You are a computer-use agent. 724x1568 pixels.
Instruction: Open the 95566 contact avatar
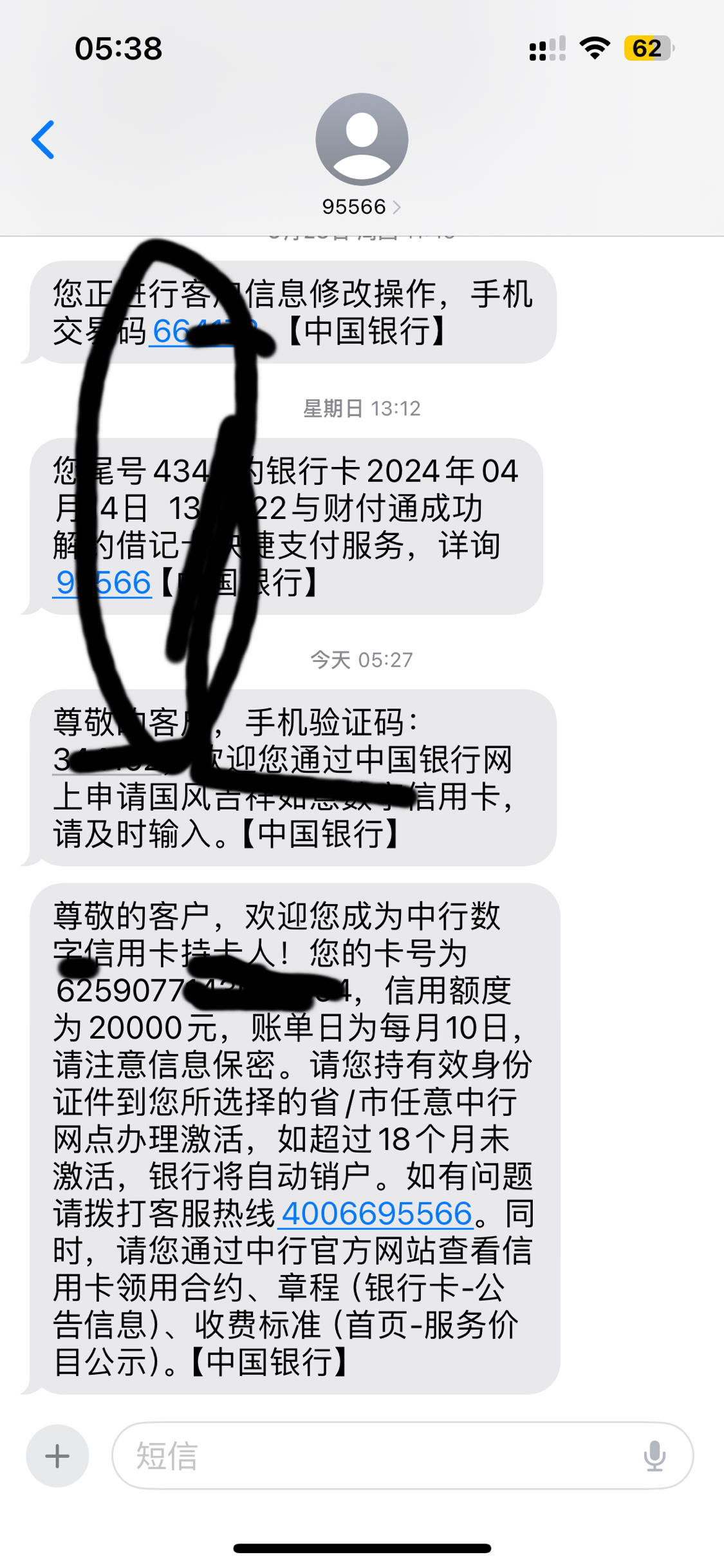coord(362,138)
